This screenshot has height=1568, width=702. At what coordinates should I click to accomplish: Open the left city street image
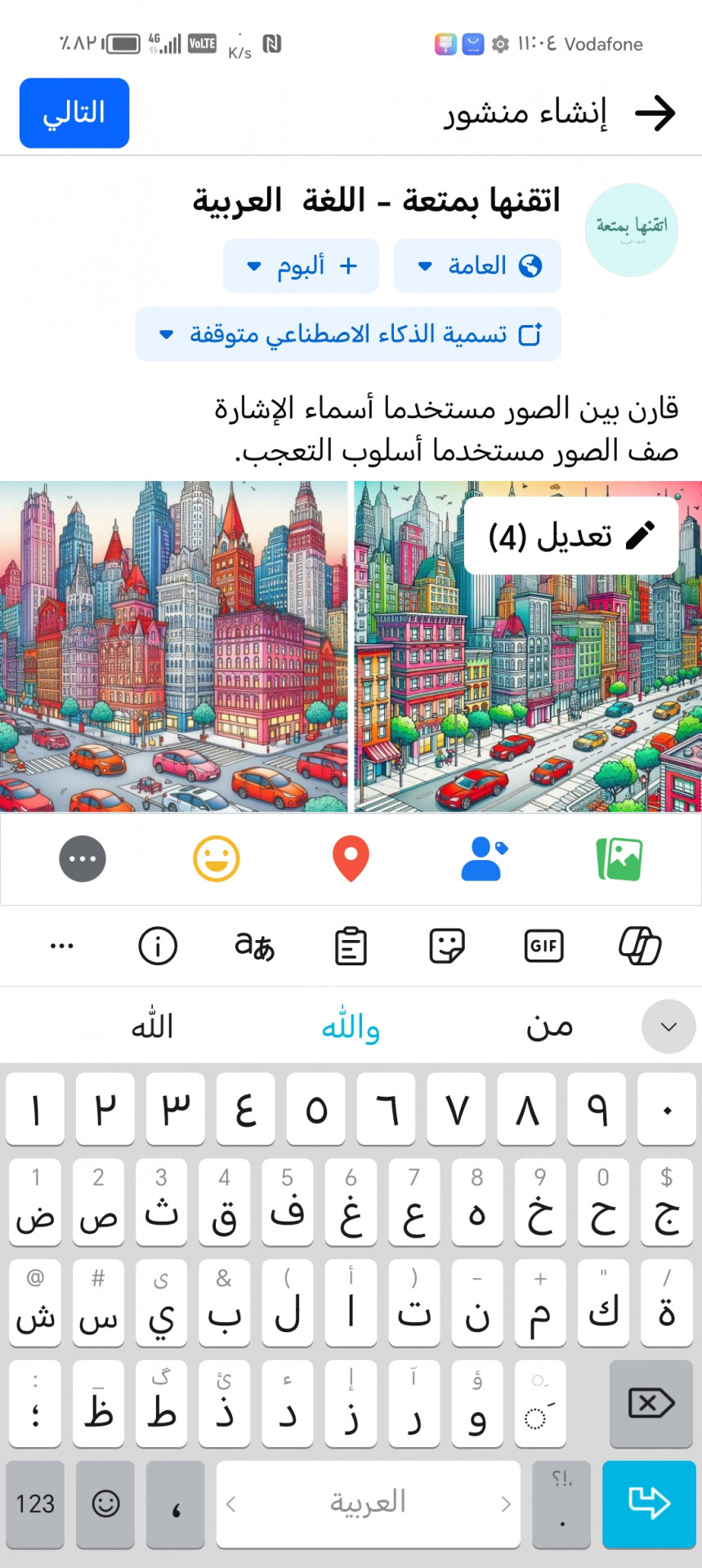point(173,646)
